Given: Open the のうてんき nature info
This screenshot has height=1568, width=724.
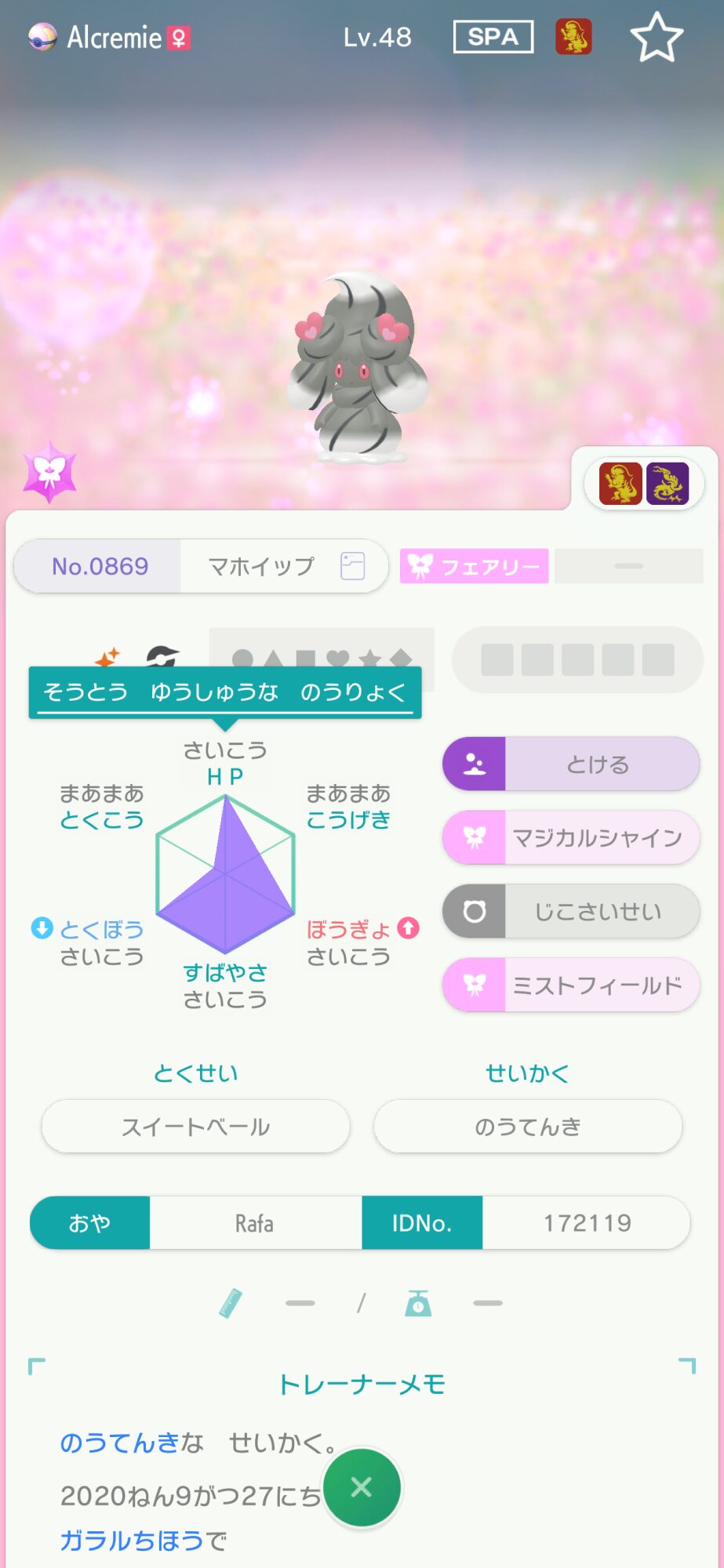Looking at the screenshot, I should click(528, 1127).
